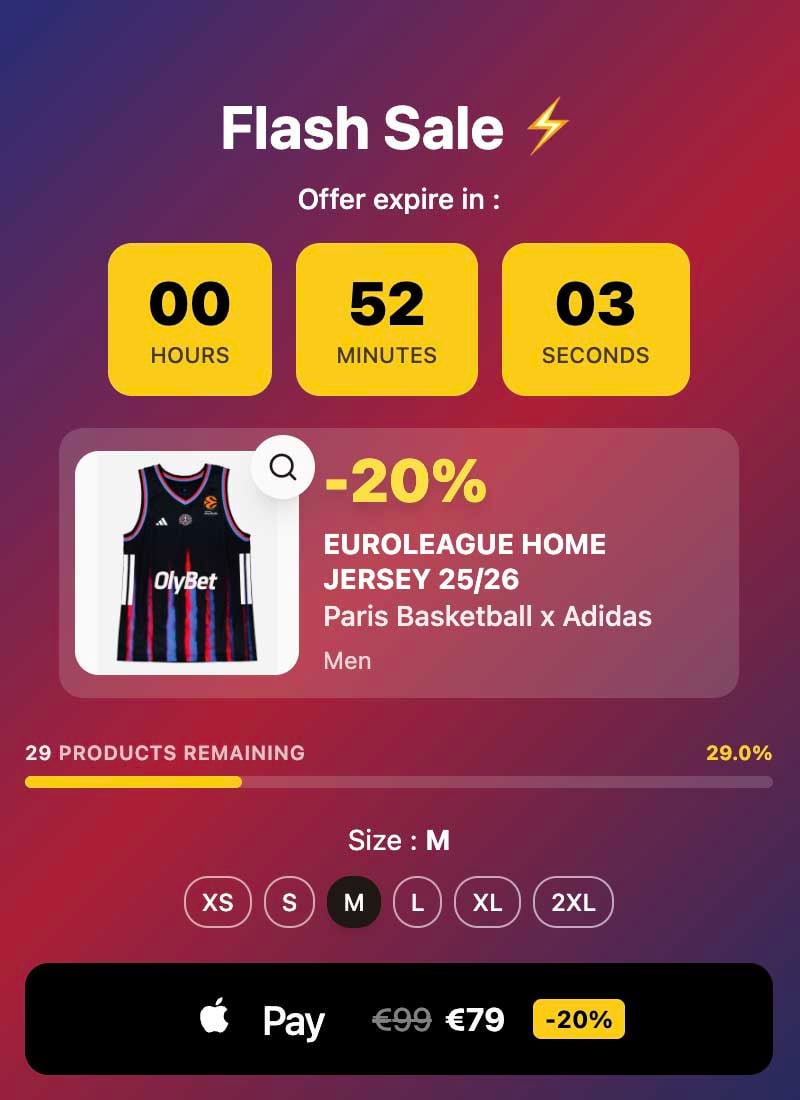This screenshot has width=800, height=1100.
Task: Open the Euroleague home jersey thumbnail
Action: tap(186, 570)
